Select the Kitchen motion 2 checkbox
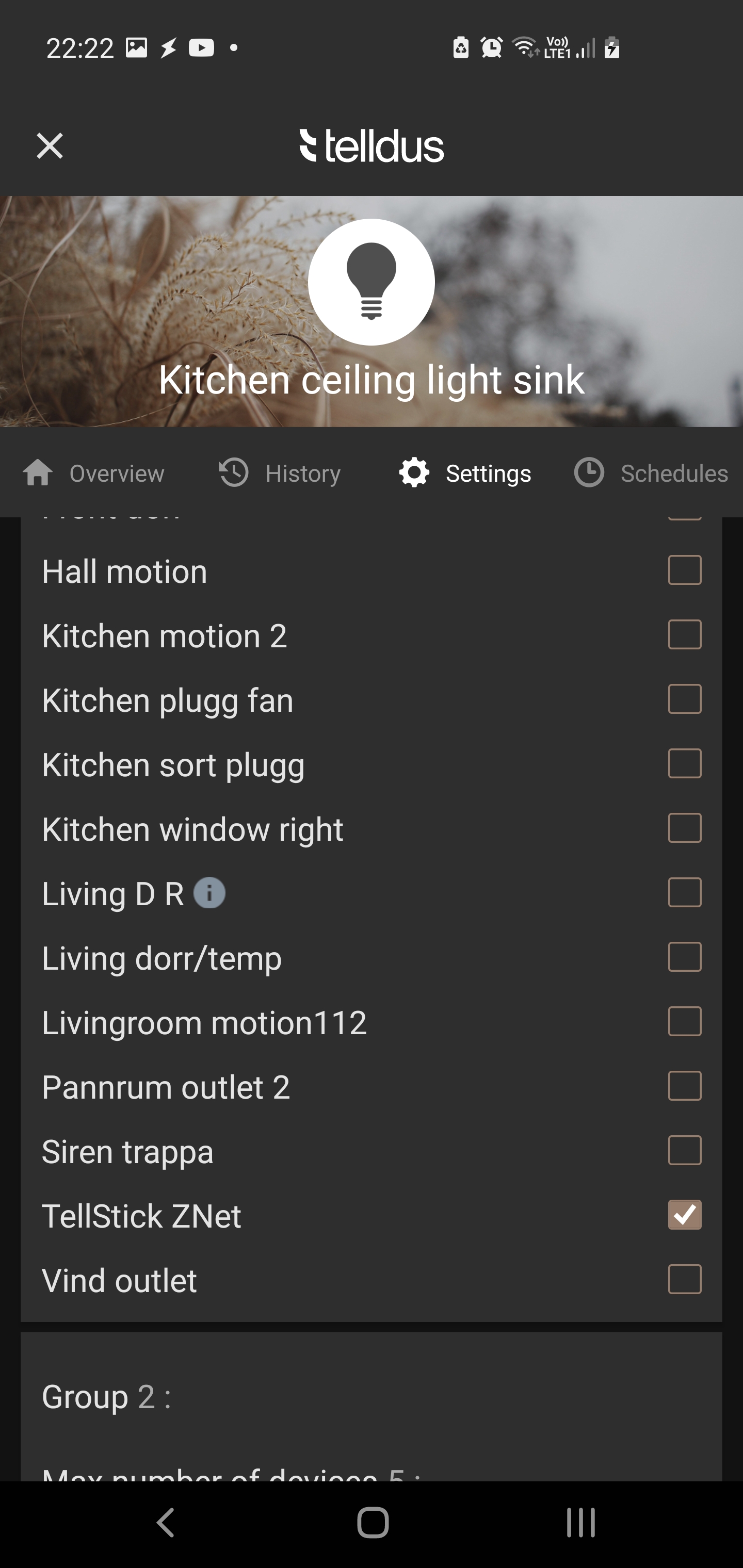 685,635
